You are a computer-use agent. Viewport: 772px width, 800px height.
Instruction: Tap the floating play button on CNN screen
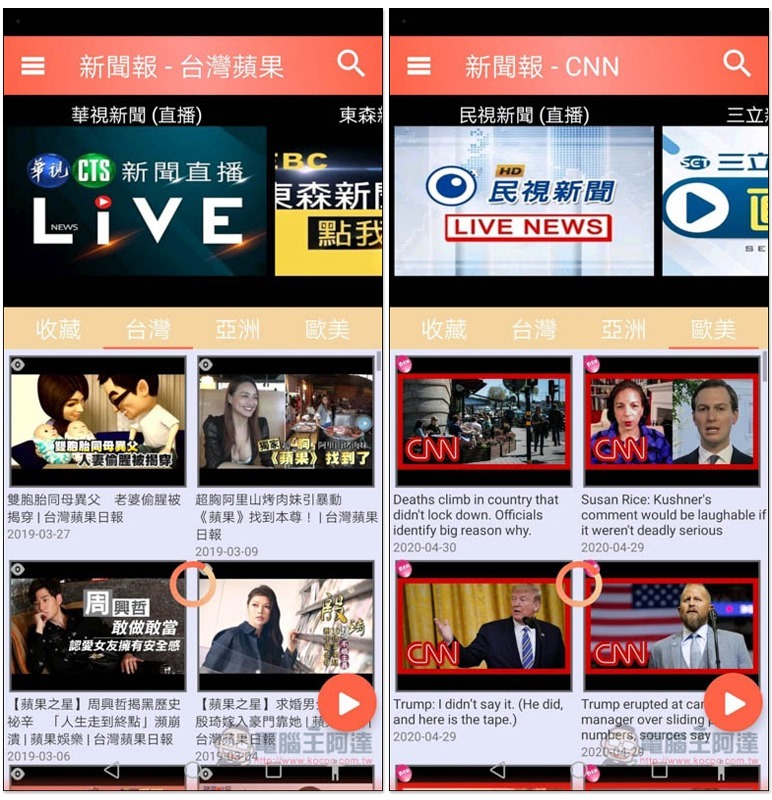pyautogui.click(x=733, y=703)
